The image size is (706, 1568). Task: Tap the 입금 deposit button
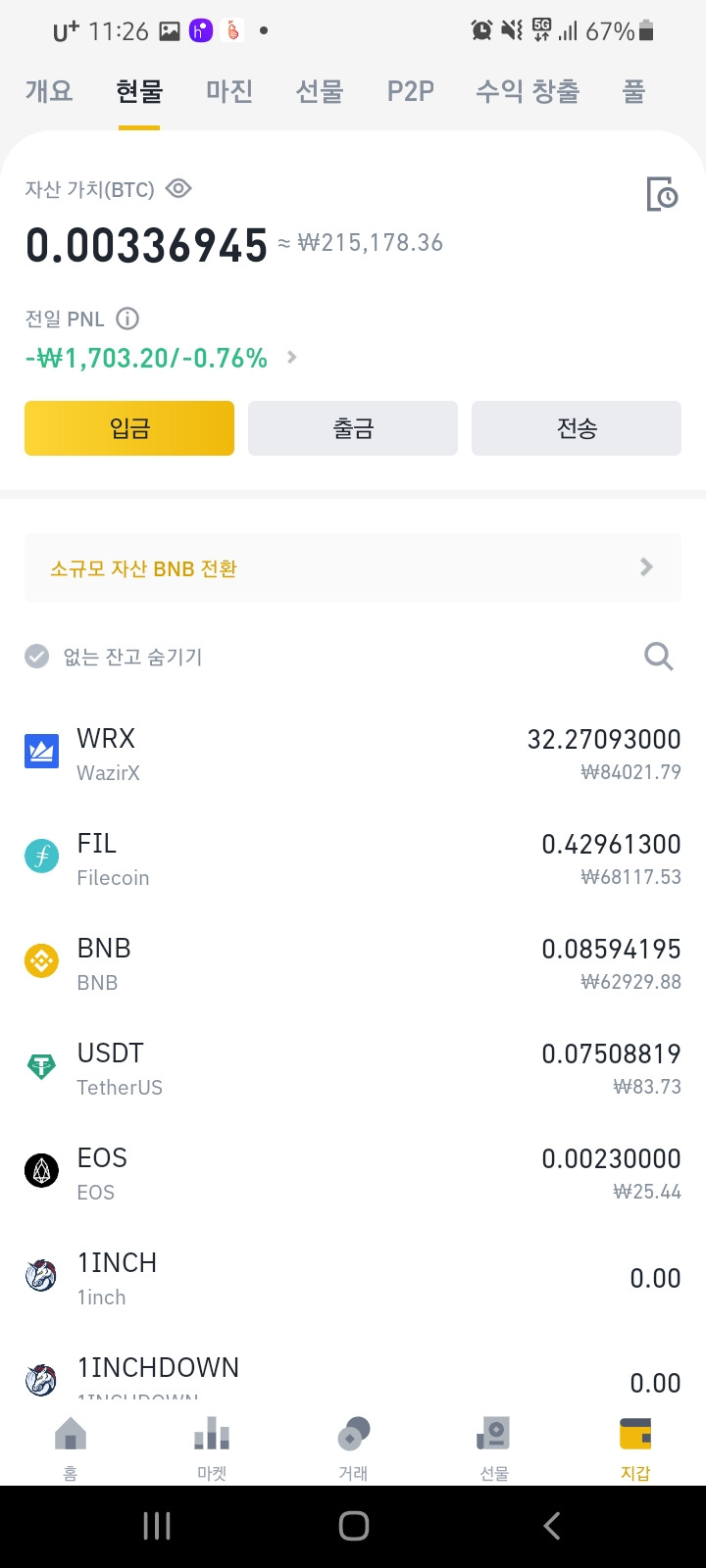(x=129, y=428)
